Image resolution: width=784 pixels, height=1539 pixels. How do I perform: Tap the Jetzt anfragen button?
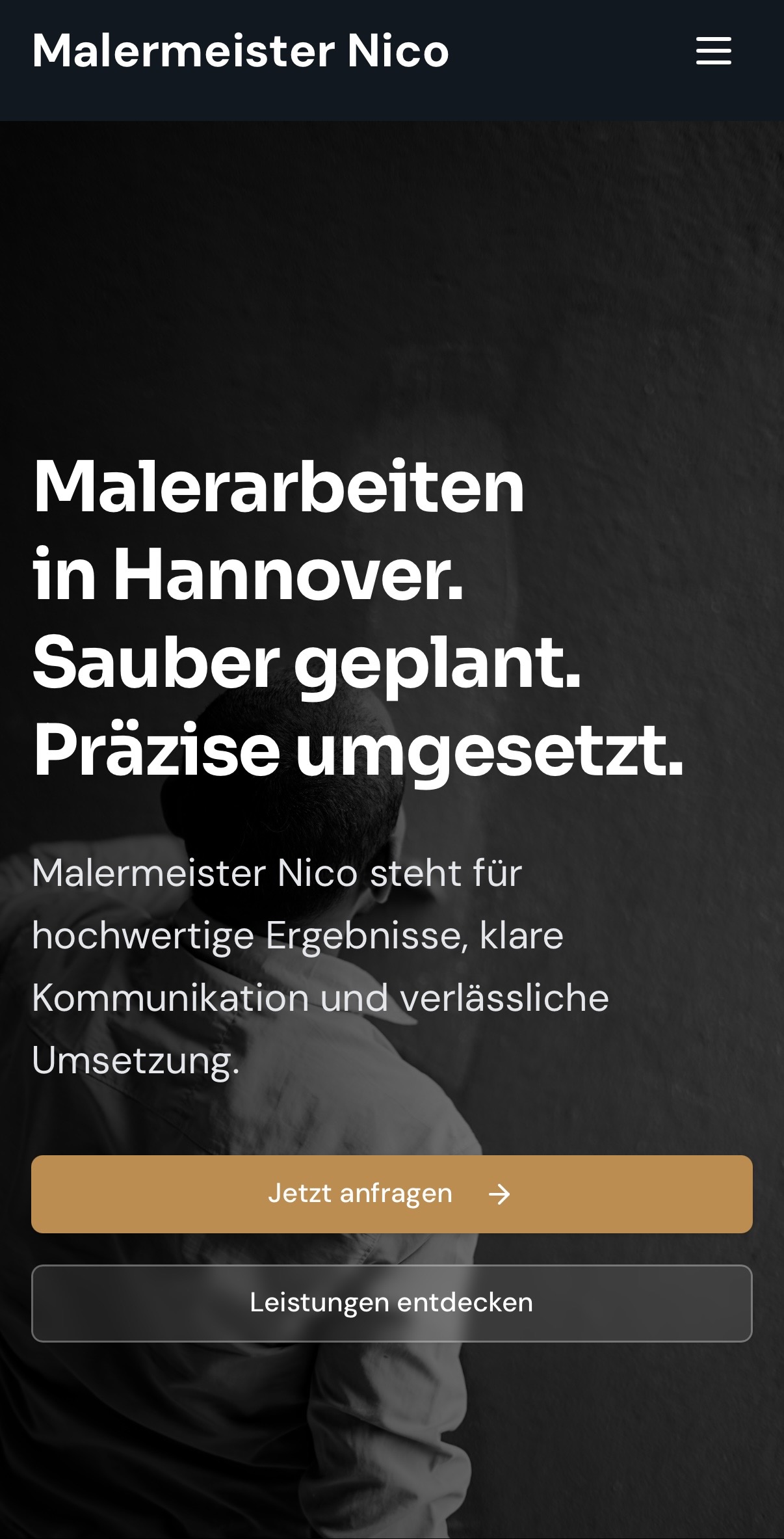[x=391, y=1194]
